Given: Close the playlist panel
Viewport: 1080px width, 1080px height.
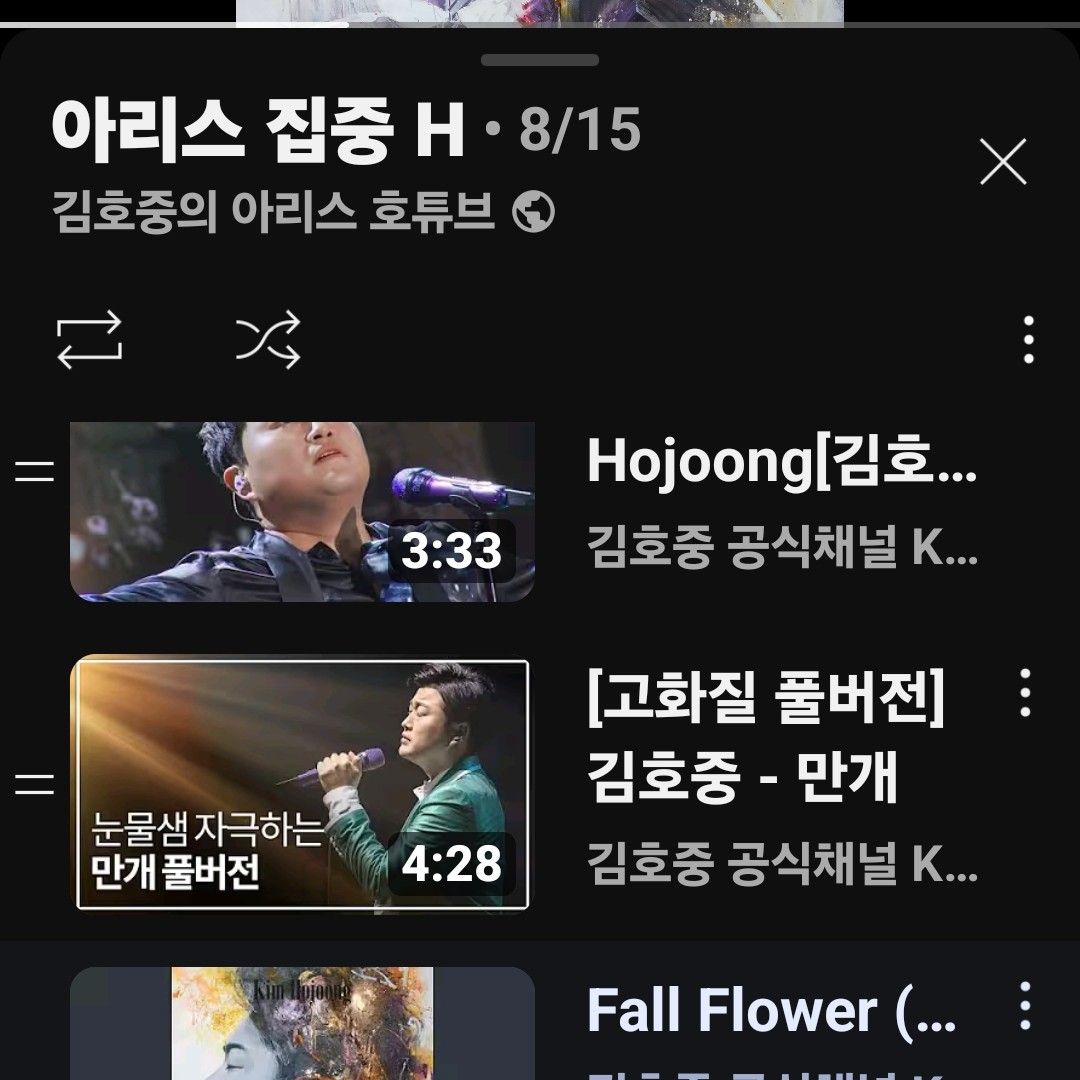Looking at the screenshot, I should tap(1003, 162).
